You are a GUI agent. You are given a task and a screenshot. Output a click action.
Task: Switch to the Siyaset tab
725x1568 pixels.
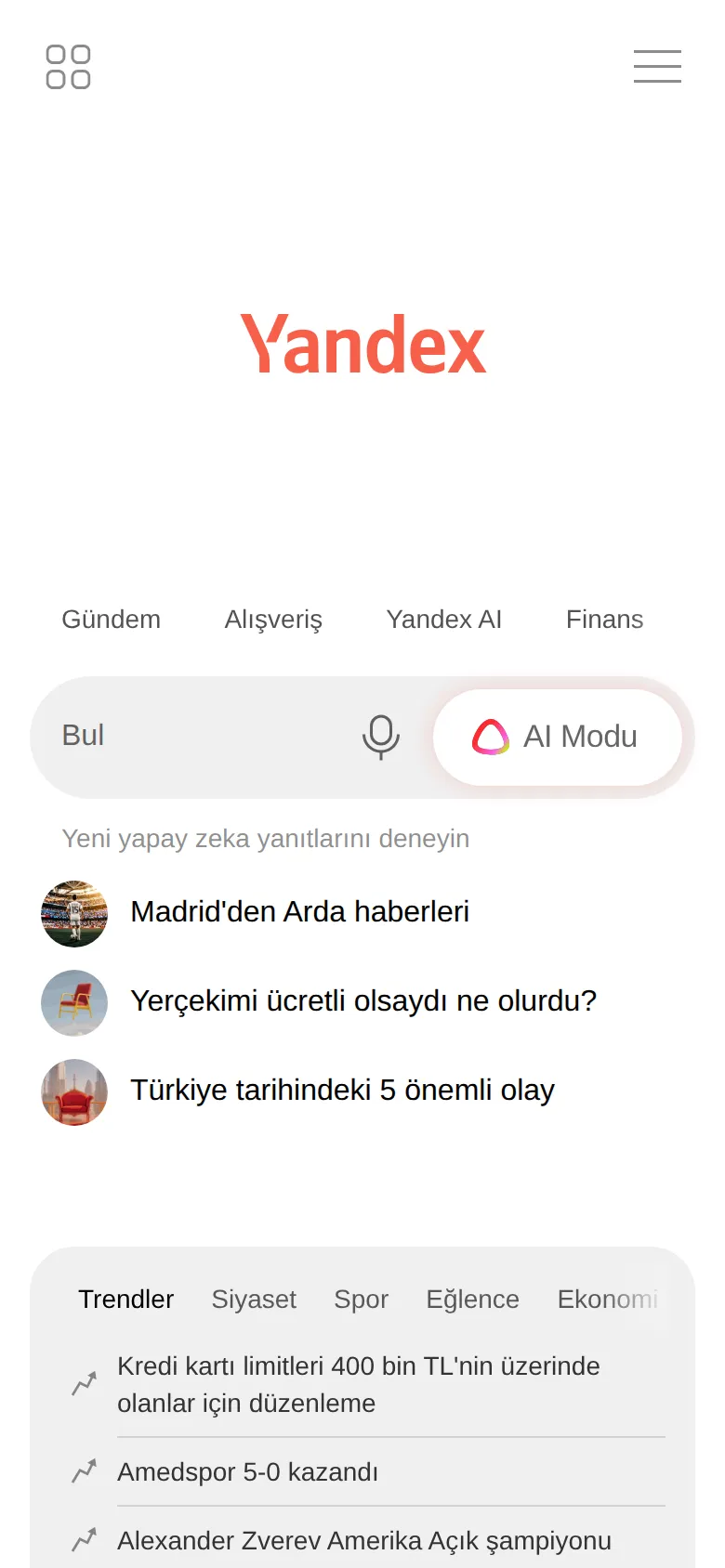pyautogui.click(x=254, y=1299)
